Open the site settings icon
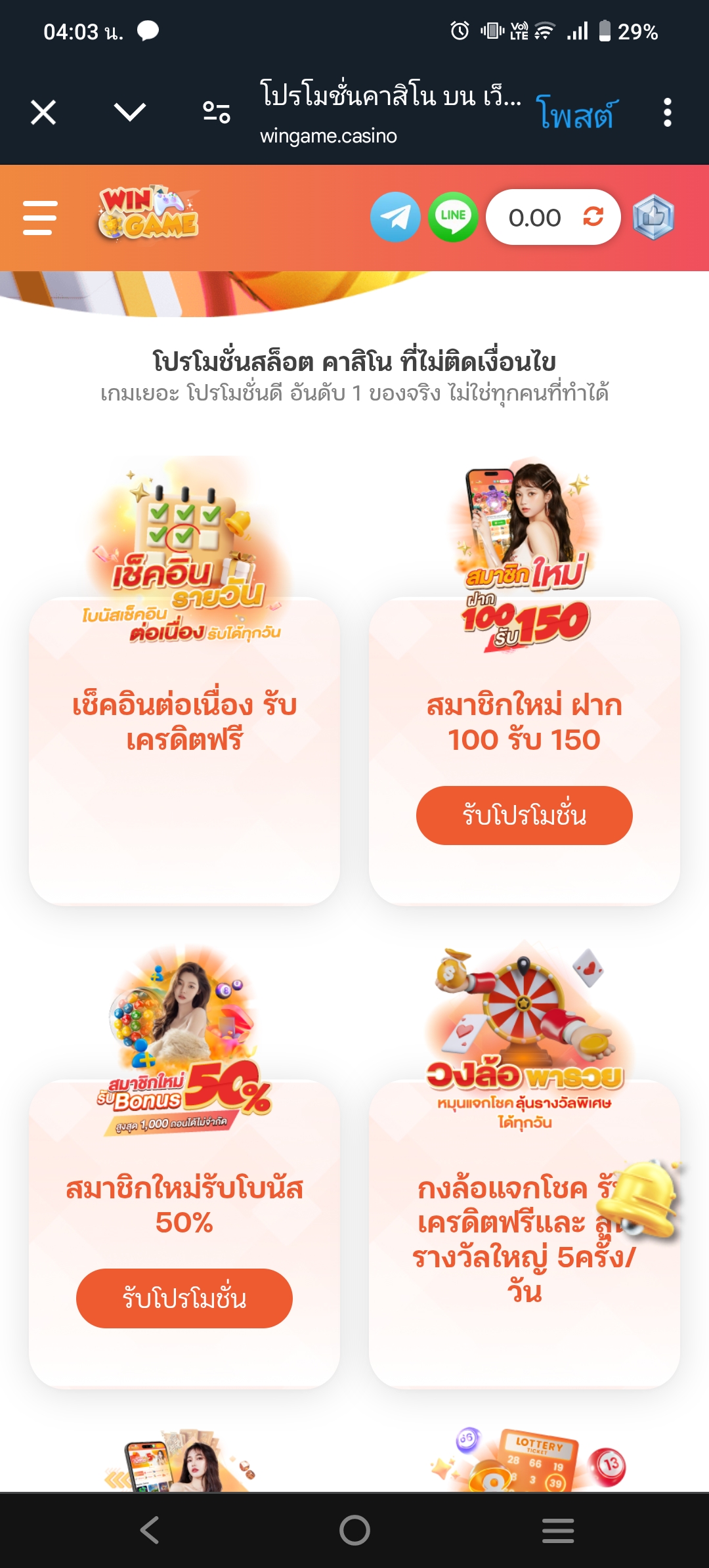The height and width of the screenshot is (1568, 709). pos(217,112)
